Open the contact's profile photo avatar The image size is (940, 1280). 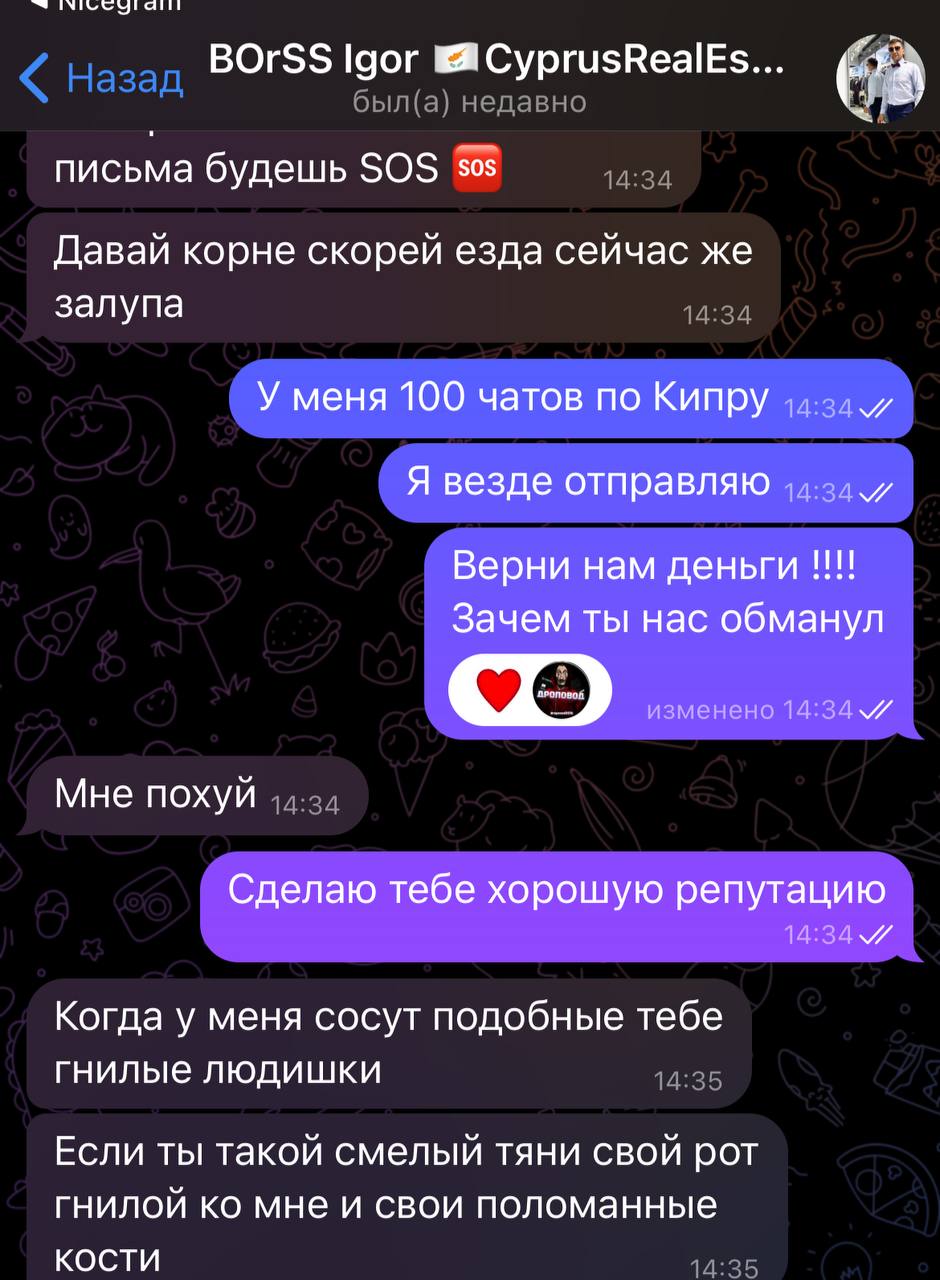coord(880,78)
